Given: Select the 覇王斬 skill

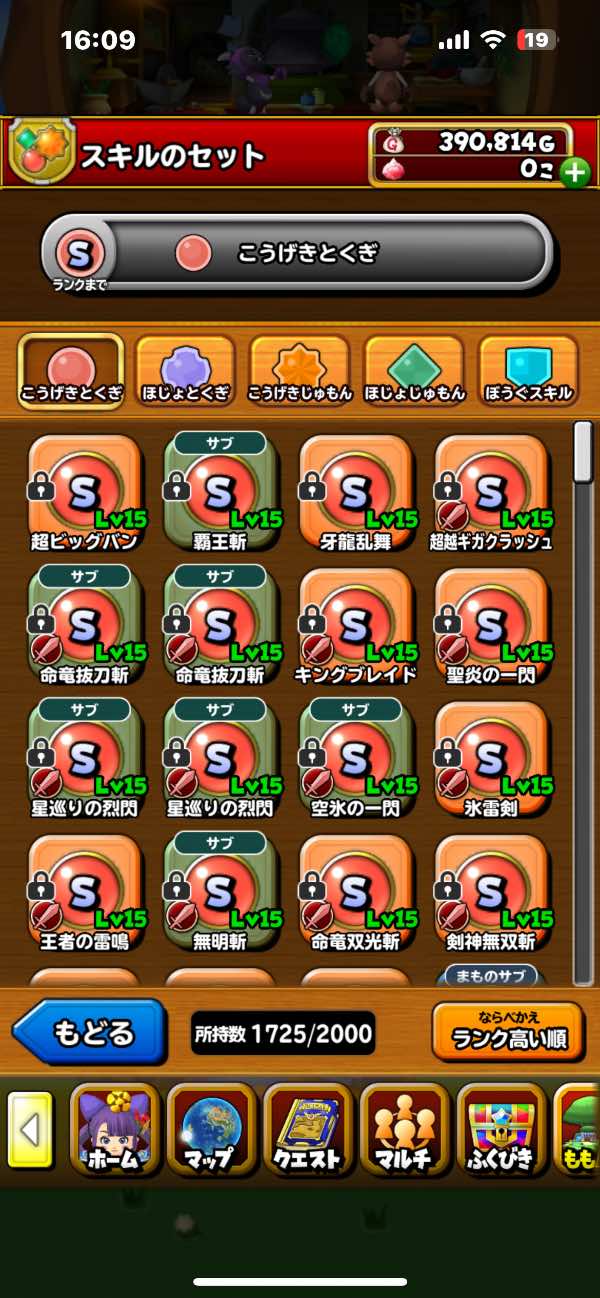Looking at the screenshot, I should click(221, 492).
